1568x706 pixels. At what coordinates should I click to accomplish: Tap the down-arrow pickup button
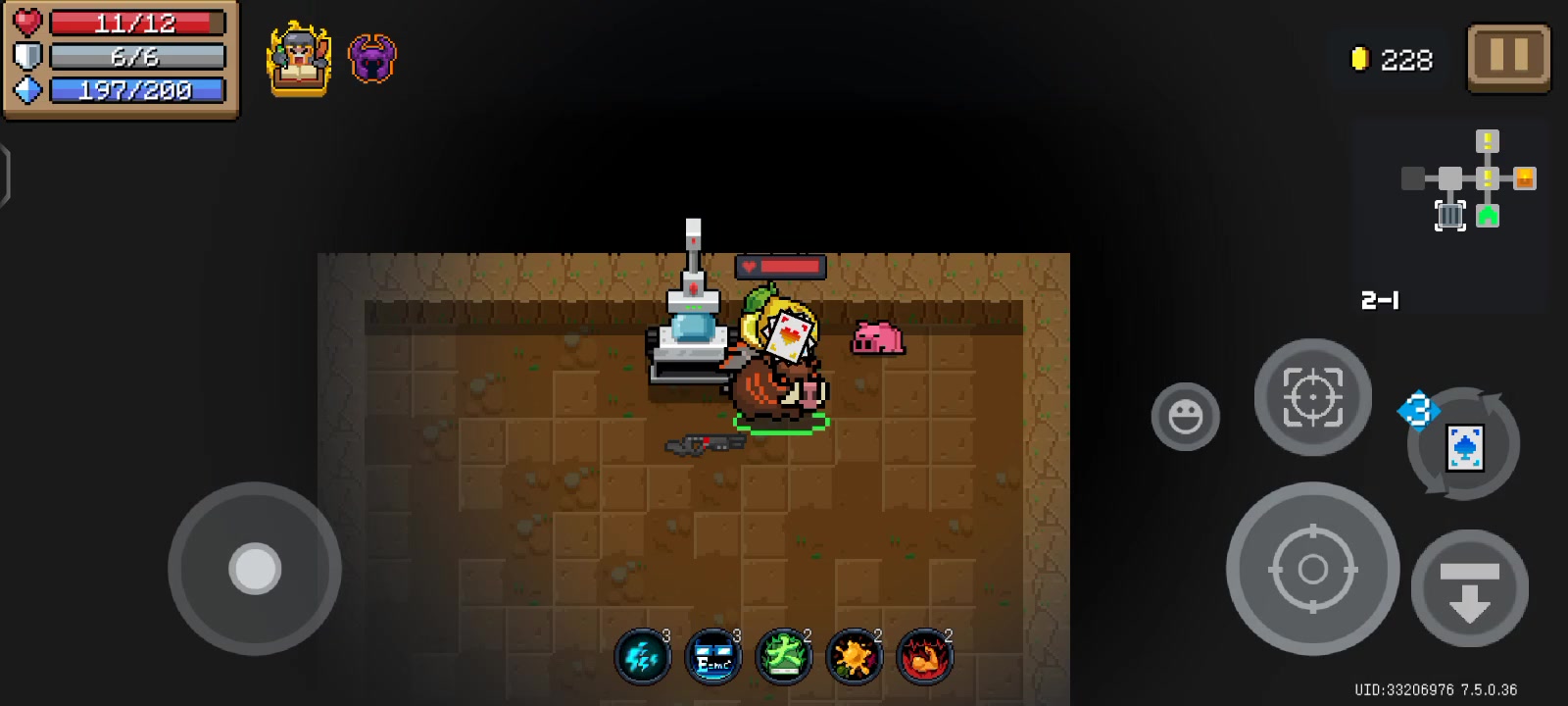[1469, 588]
